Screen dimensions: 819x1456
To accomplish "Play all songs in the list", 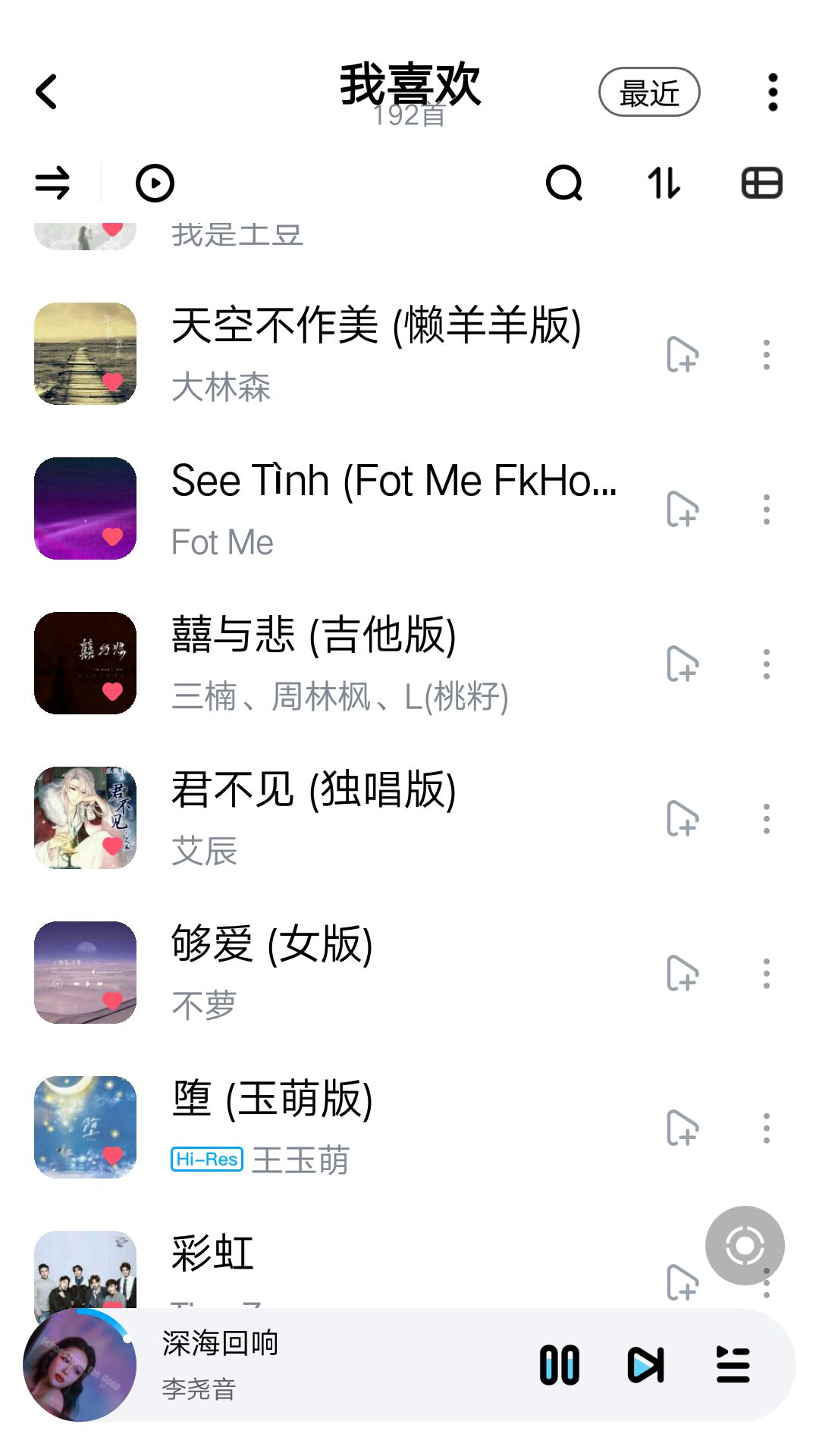I will (155, 184).
